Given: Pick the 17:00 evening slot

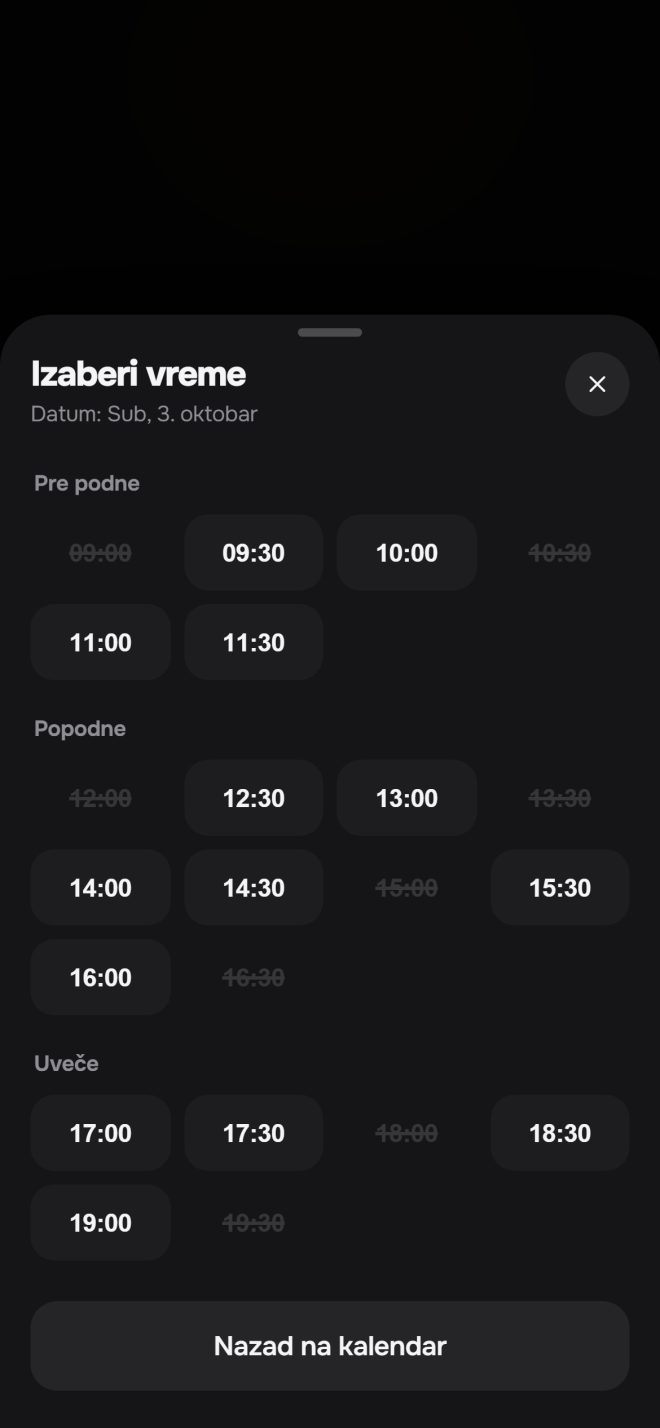Looking at the screenshot, I should pos(101,1133).
